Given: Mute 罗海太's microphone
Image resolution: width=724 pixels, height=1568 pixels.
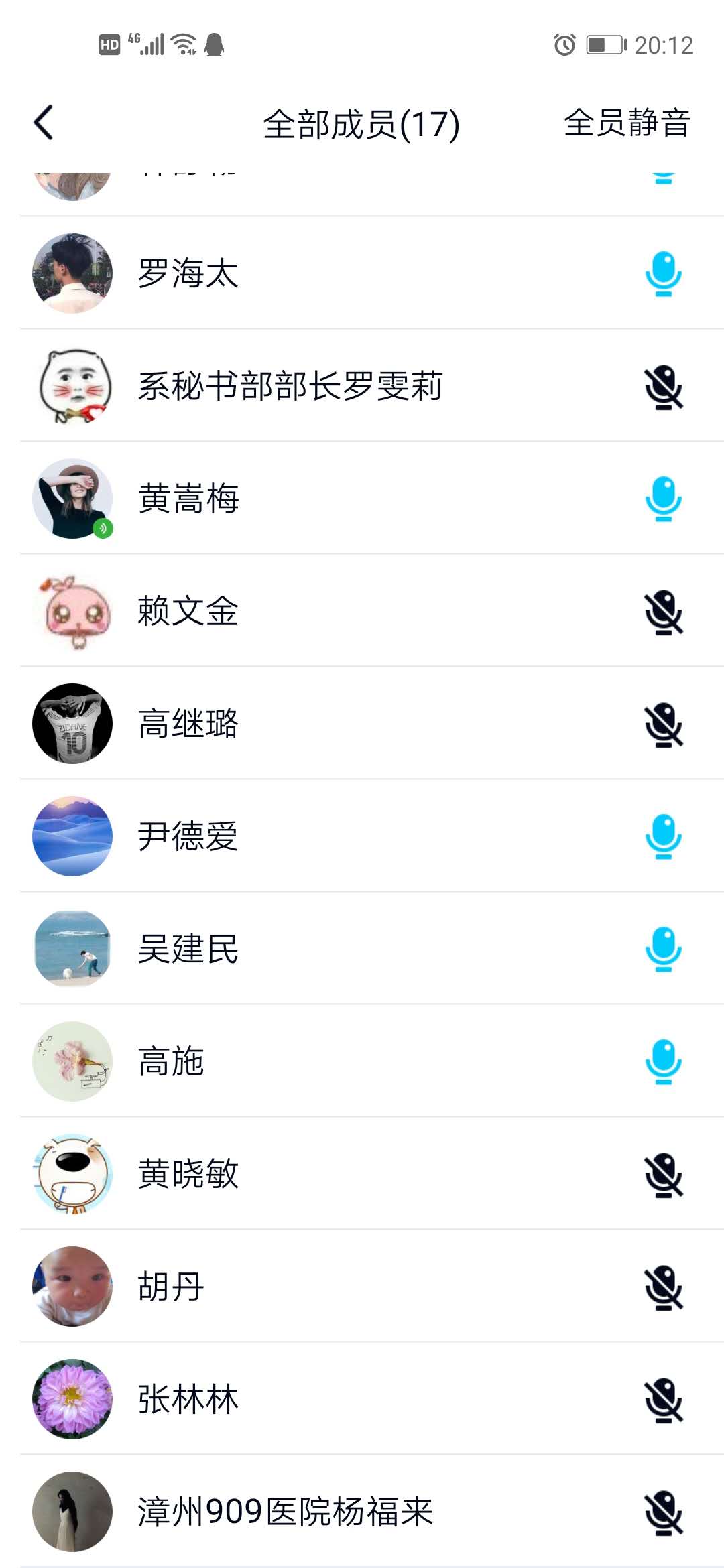Looking at the screenshot, I should pos(663,274).
